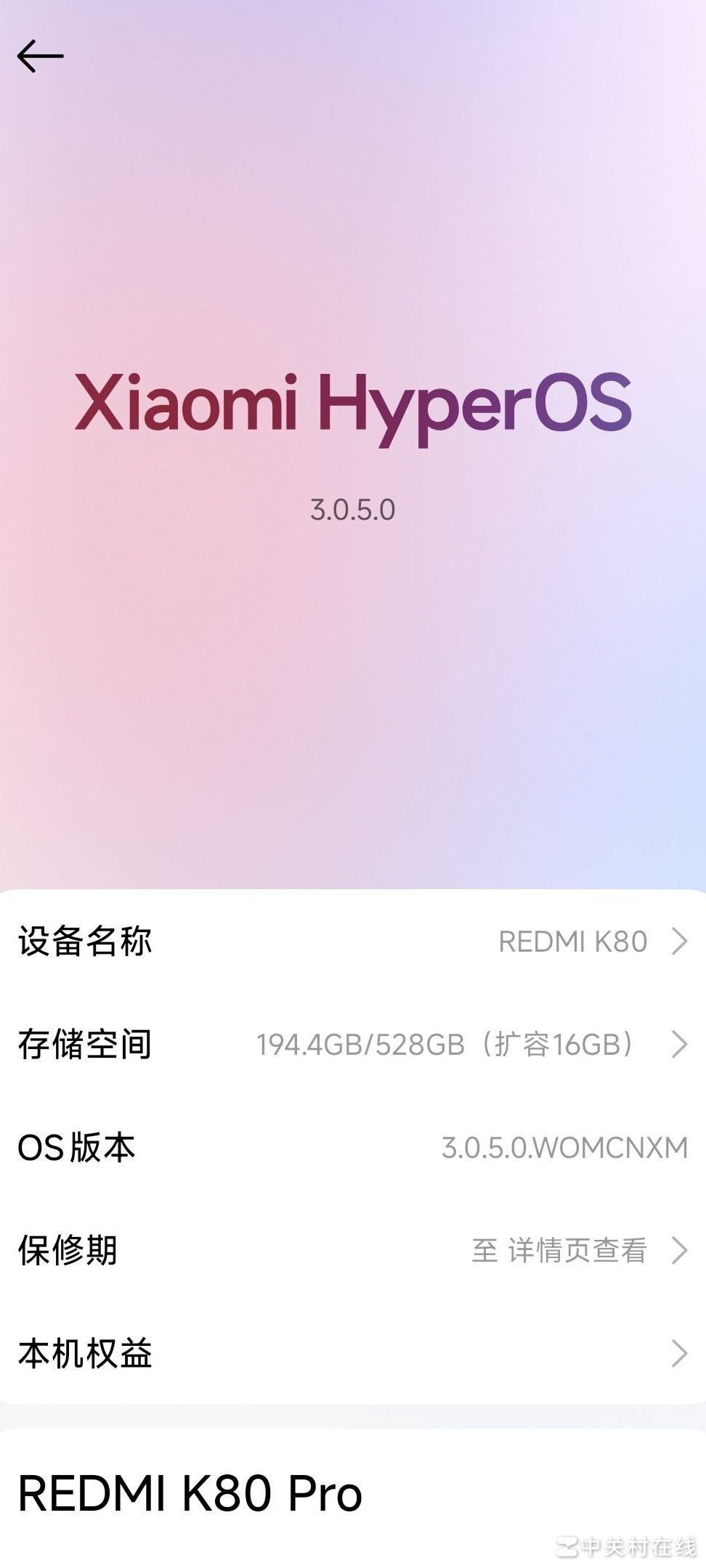Open 存储空间 storage details
706x1568 pixels.
pos(353,1044)
